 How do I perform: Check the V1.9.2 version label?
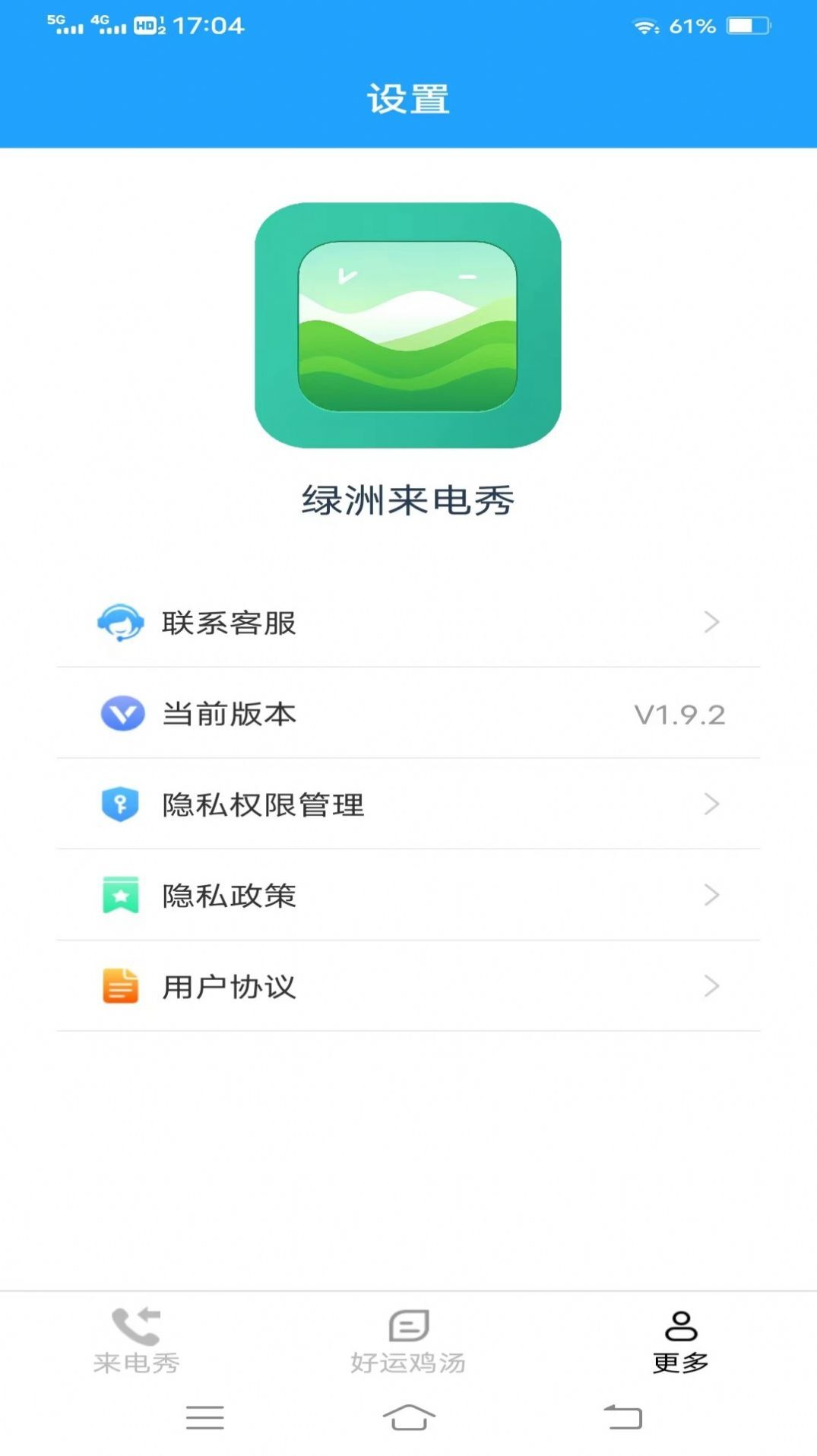[680, 713]
